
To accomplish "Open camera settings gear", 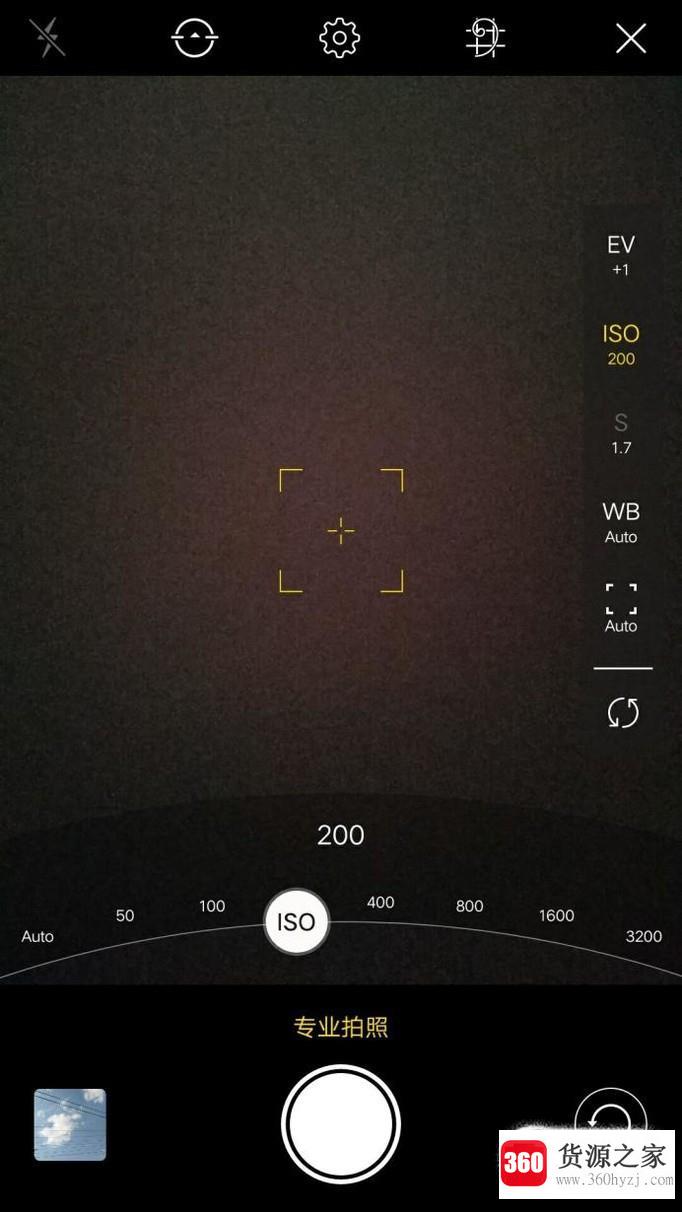I will coord(339,38).
